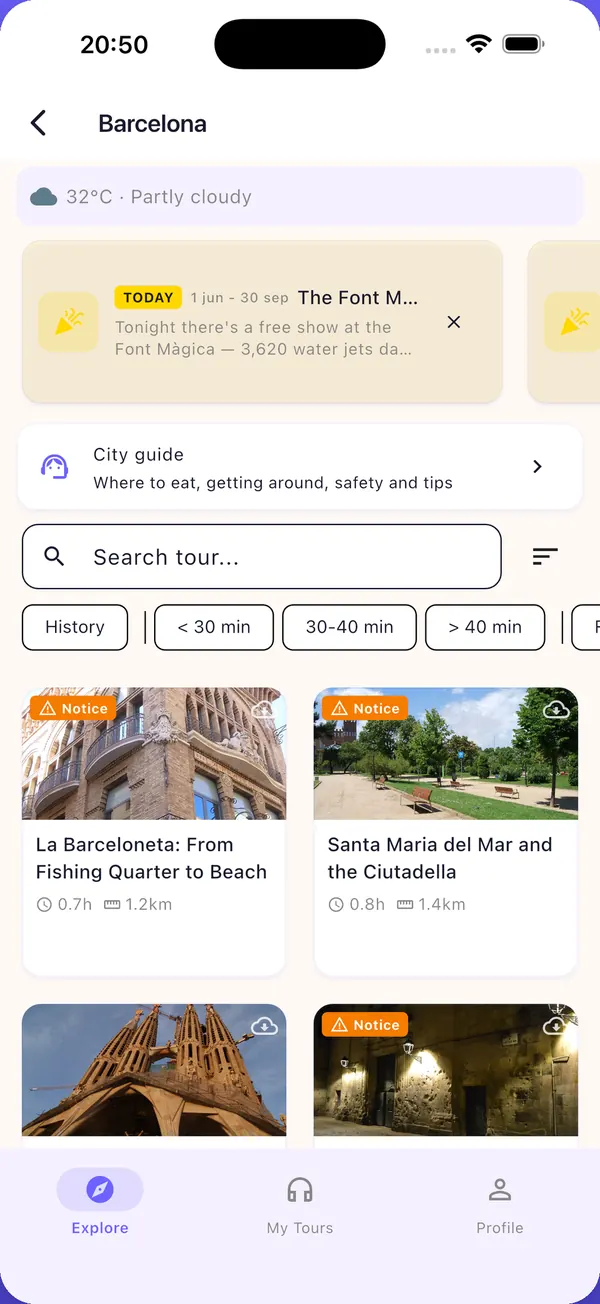Viewport: 600px width, 1304px height.
Task: Open the weather info bar
Action: tap(300, 197)
